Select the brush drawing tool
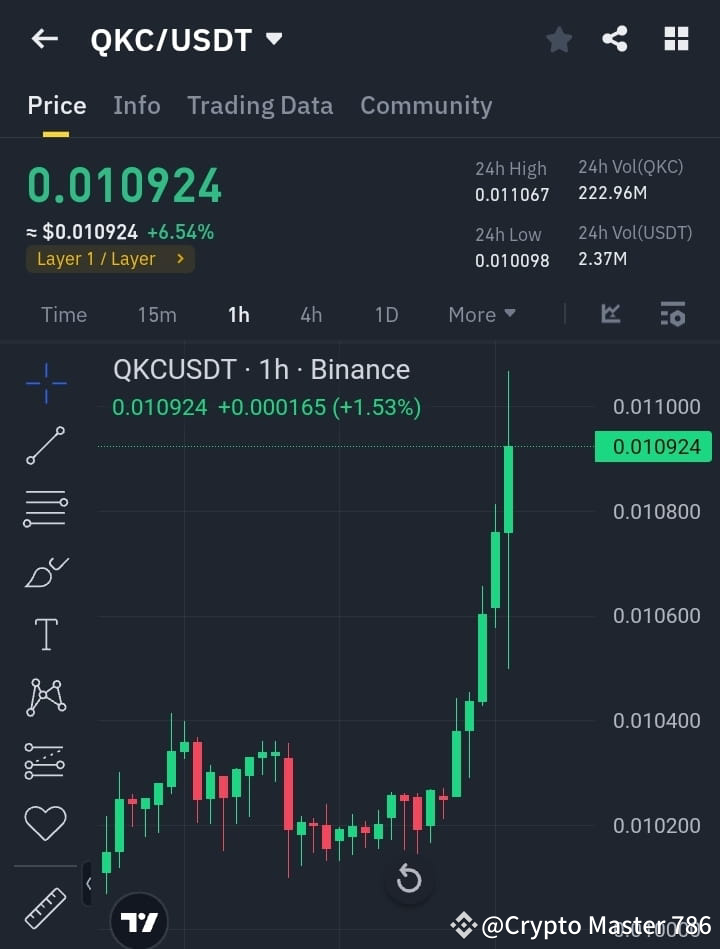The width and height of the screenshot is (720, 949). 44,571
